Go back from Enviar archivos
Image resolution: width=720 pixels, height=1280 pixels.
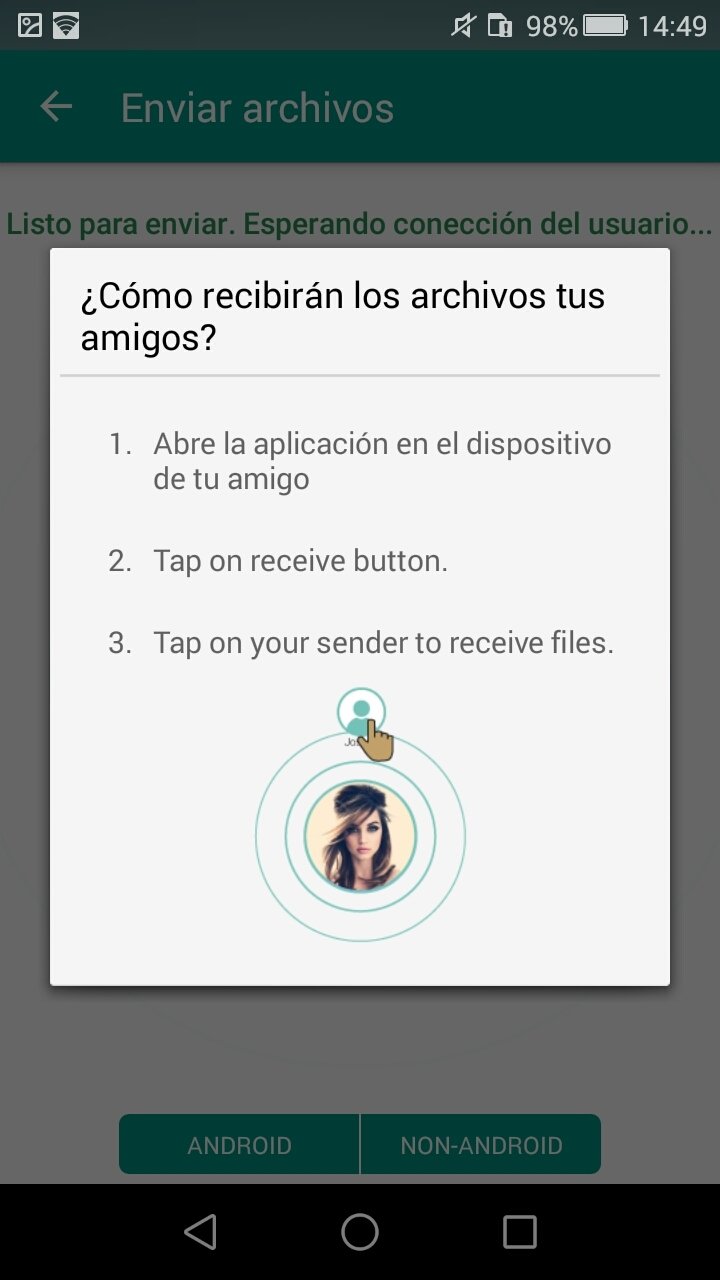[56, 107]
